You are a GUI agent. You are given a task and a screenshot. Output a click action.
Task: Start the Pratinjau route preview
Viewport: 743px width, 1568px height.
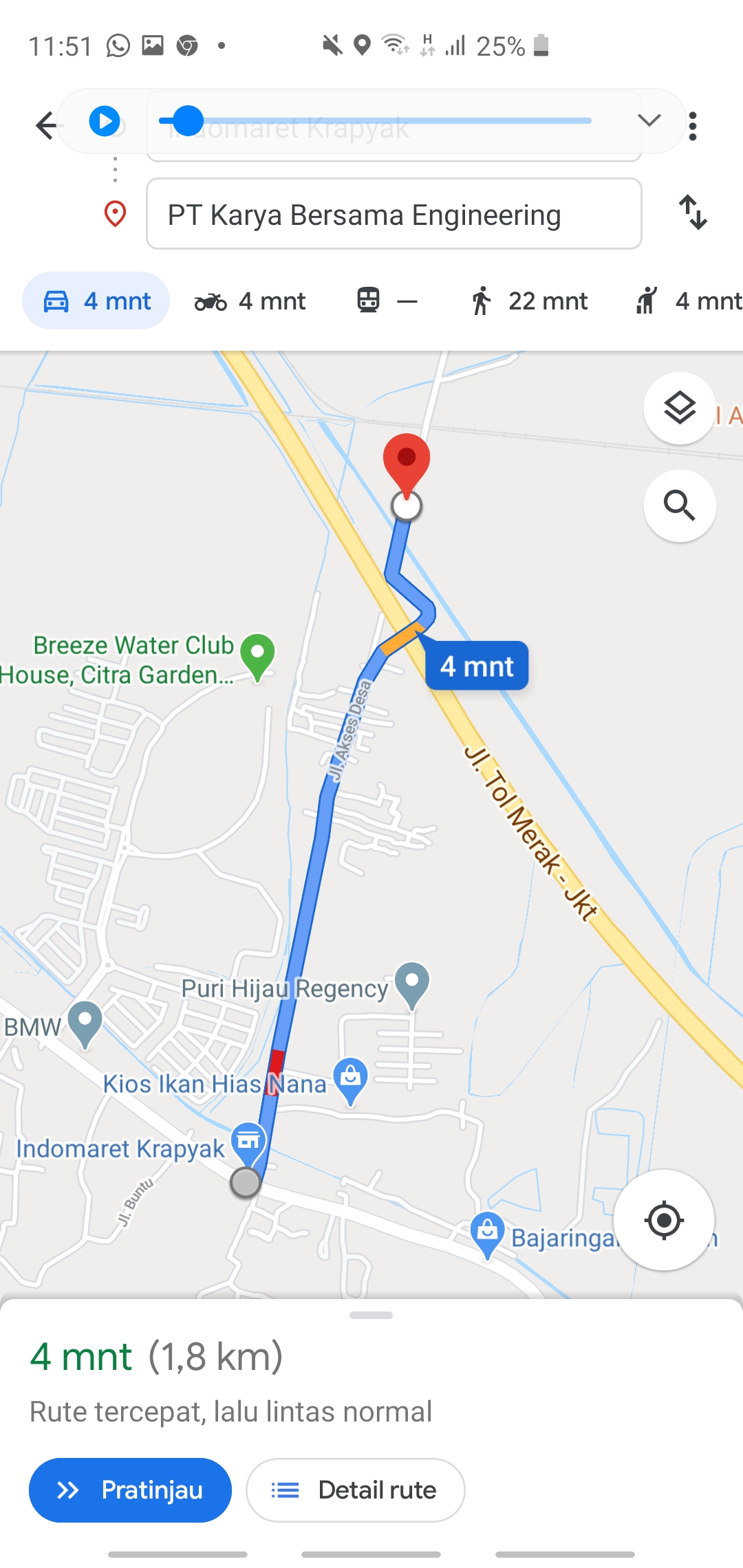click(x=130, y=1490)
